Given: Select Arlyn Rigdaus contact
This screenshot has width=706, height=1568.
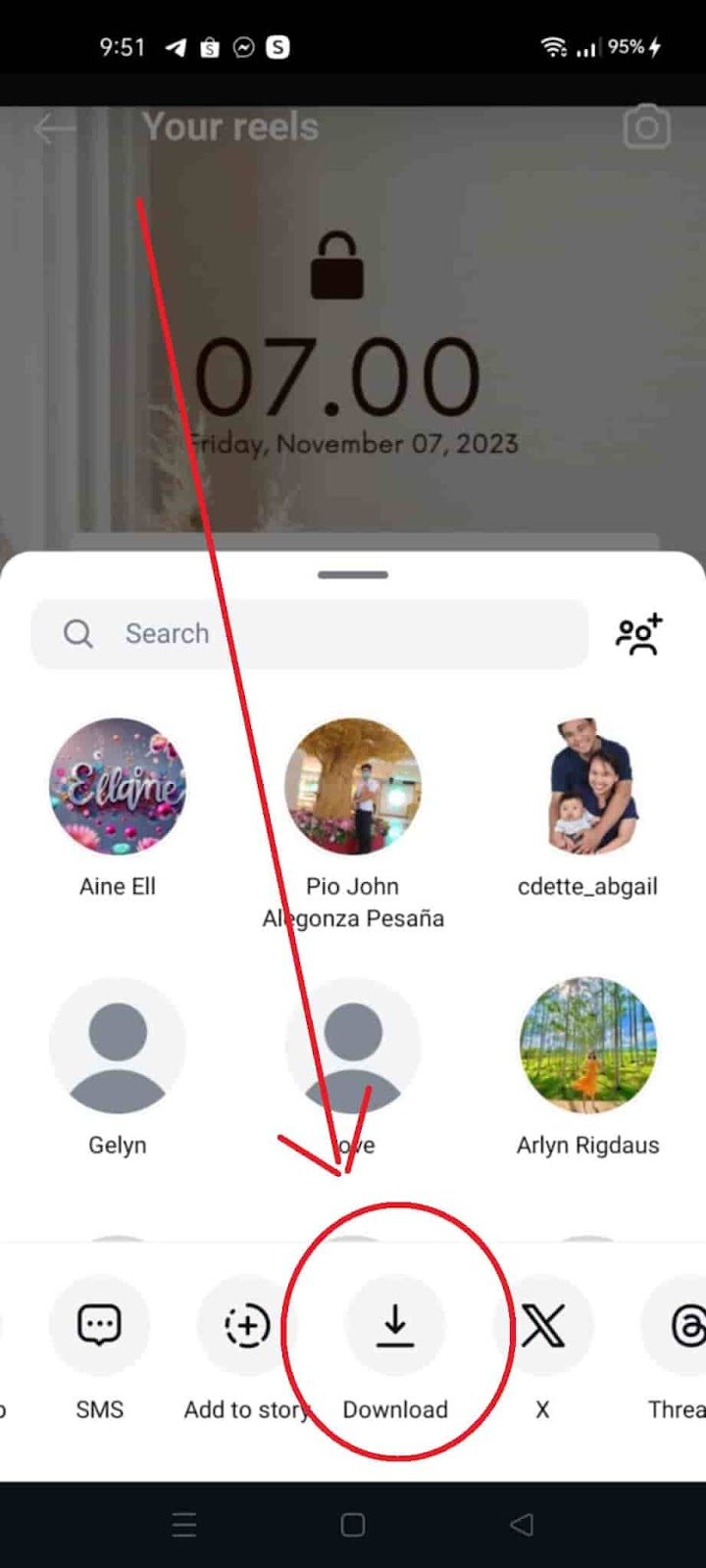Looking at the screenshot, I should point(587,1046).
